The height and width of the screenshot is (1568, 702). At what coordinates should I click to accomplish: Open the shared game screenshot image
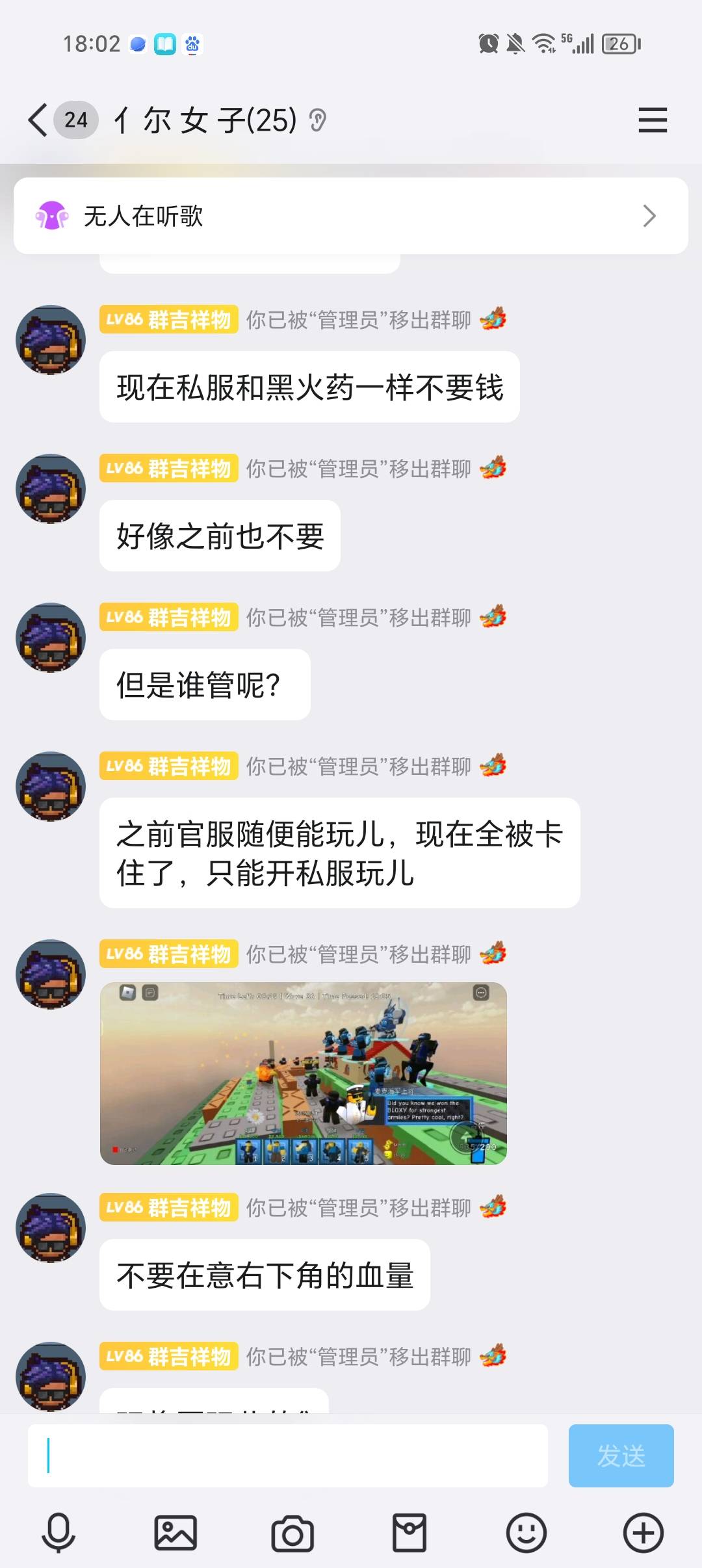click(x=304, y=1073)
